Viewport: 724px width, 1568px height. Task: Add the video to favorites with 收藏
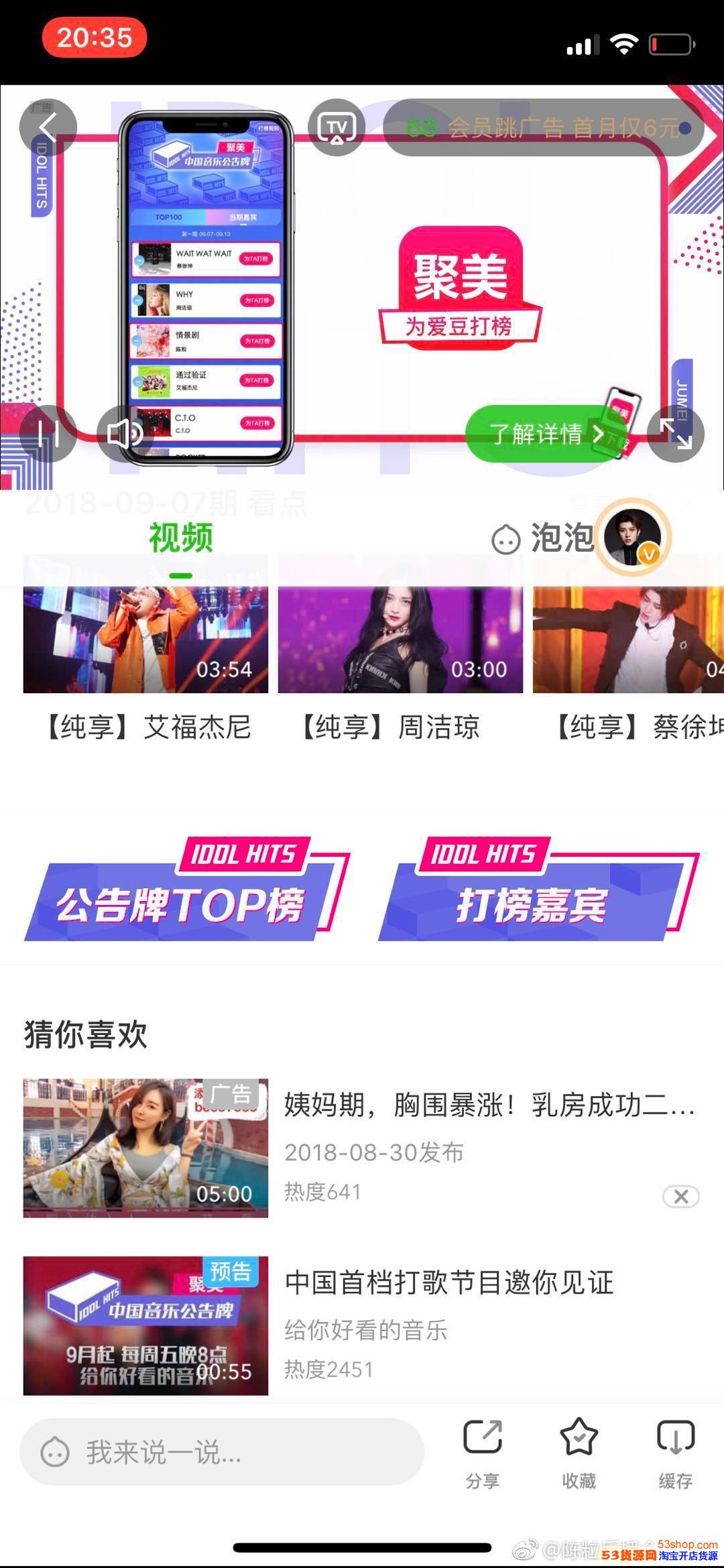tap(579, 1453)
